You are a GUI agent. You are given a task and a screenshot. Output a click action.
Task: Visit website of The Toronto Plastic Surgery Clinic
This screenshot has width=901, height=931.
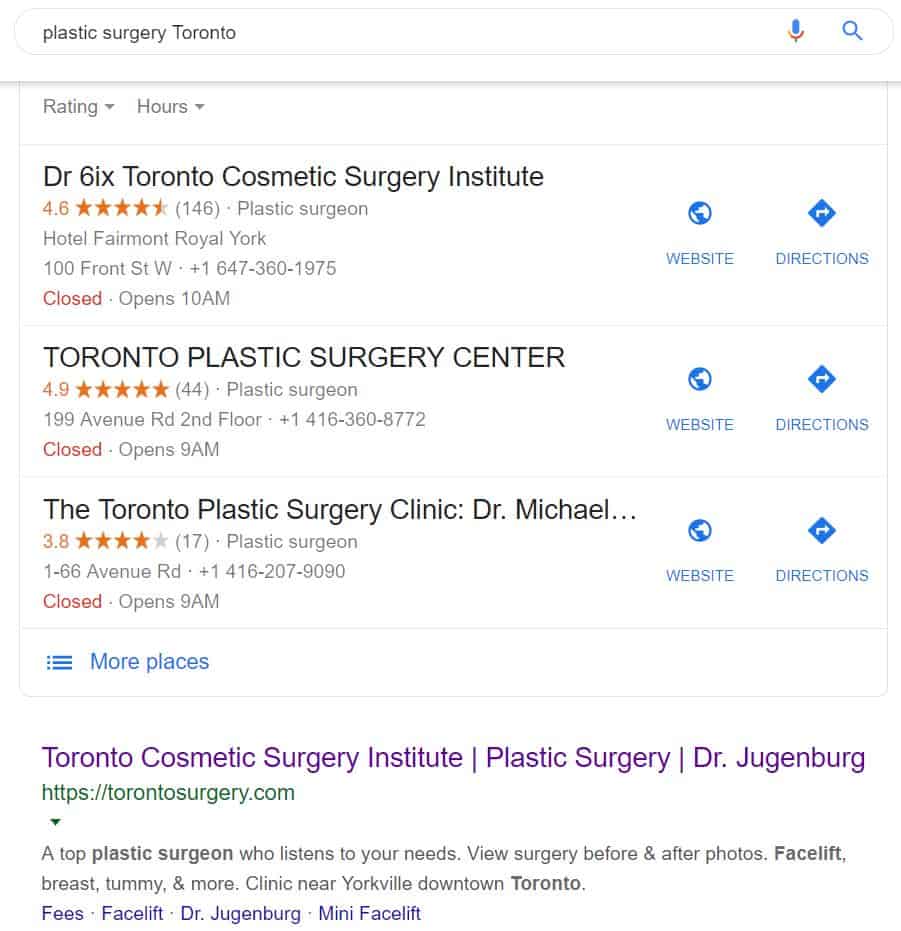pyautogui.click(x=700, y=547)
